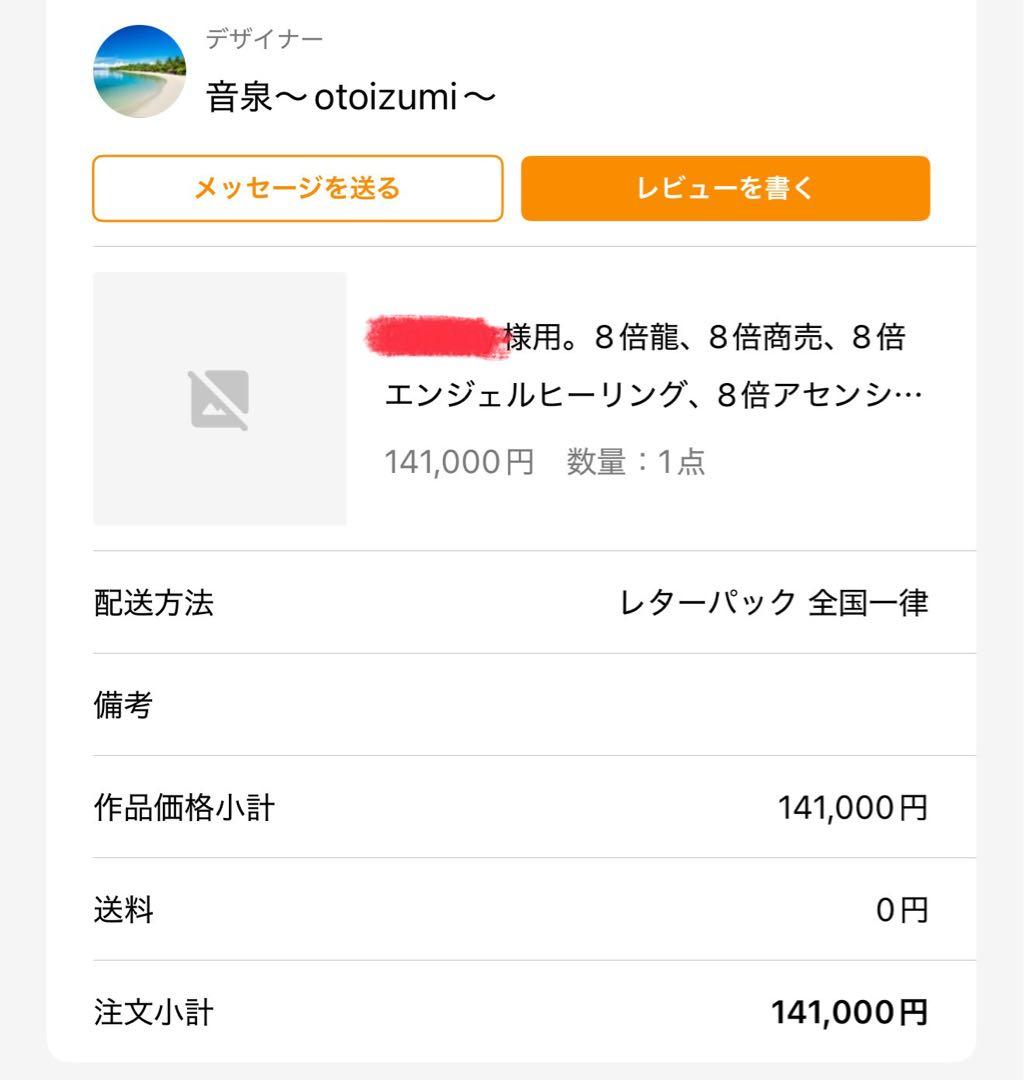Click レターパック 全国一律 shipping method
The width and height of the screenshot is (1024, 1080).
tap(773, 602)
